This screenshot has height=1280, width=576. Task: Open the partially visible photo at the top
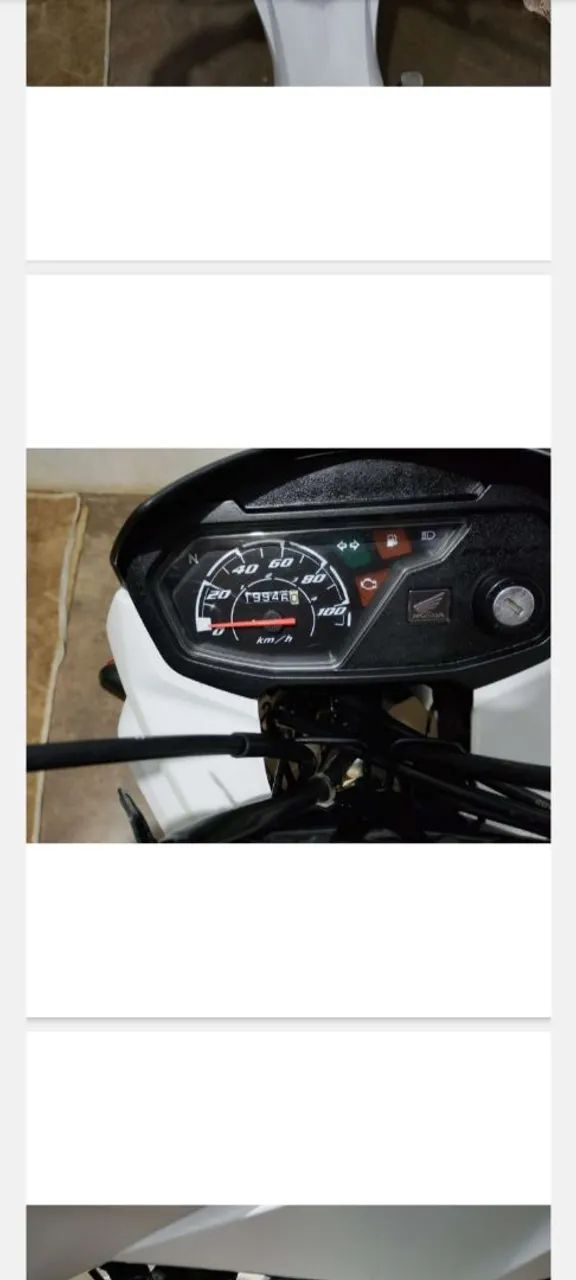[288, 43]
